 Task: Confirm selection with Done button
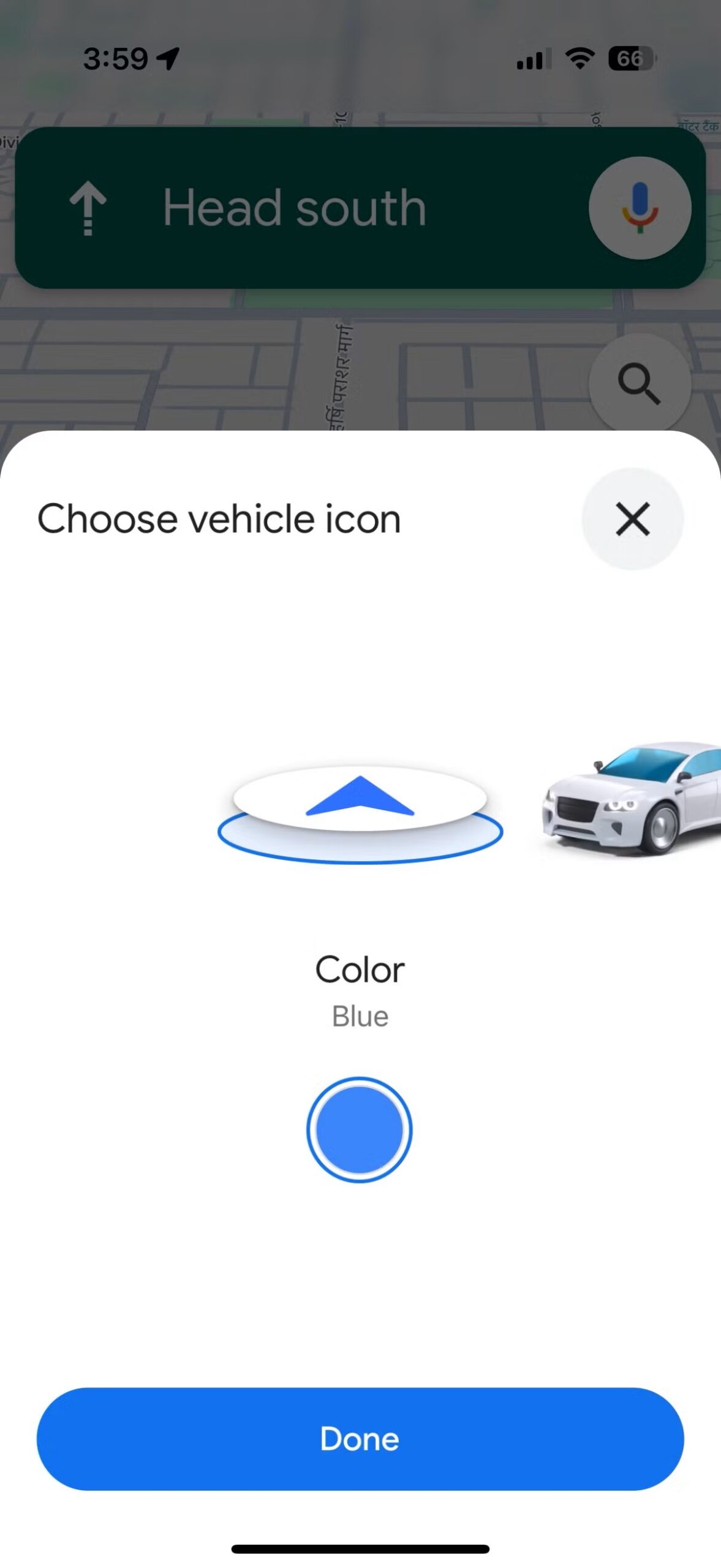coord(360,1439)
